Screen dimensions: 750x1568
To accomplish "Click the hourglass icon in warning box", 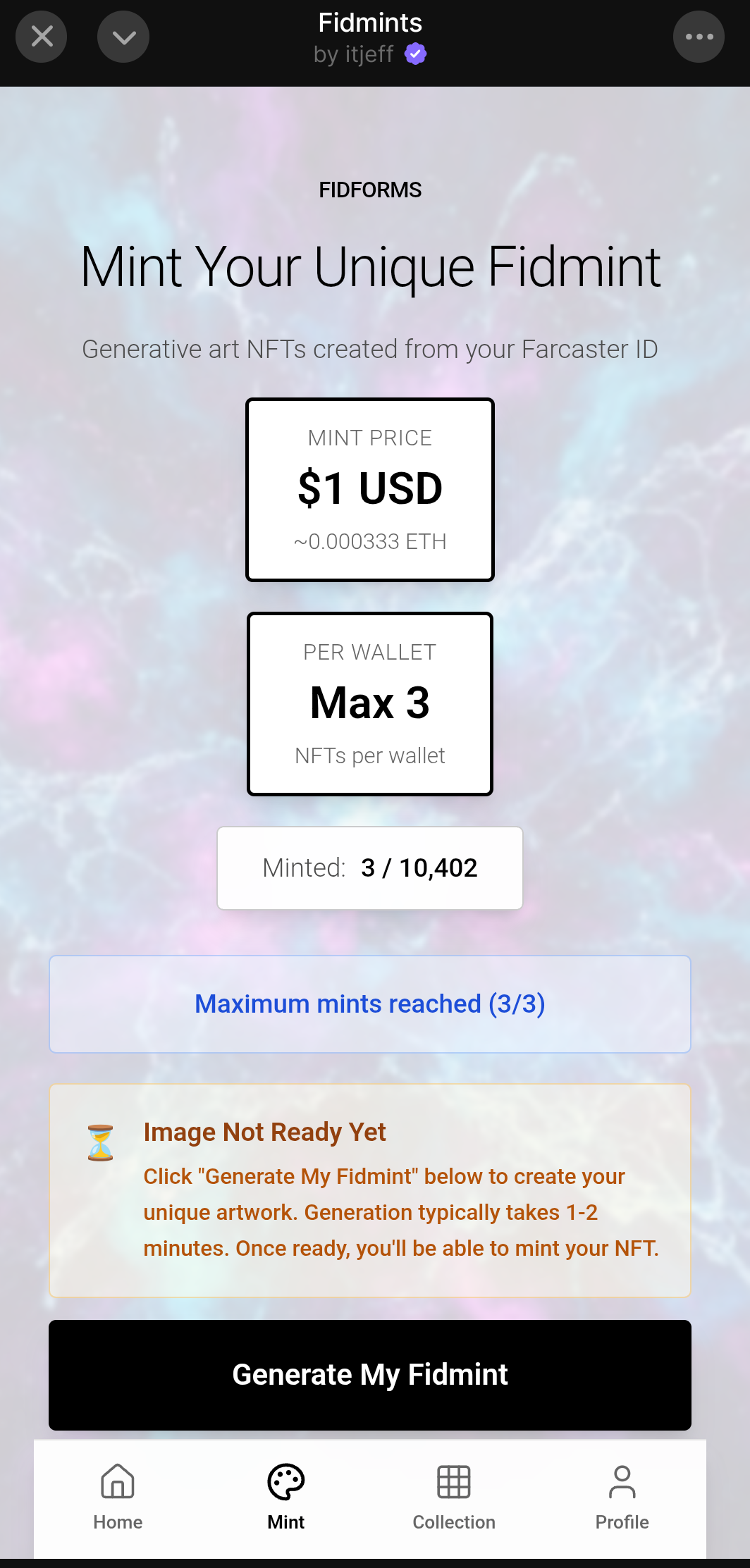I will (x=99, y=1137).
